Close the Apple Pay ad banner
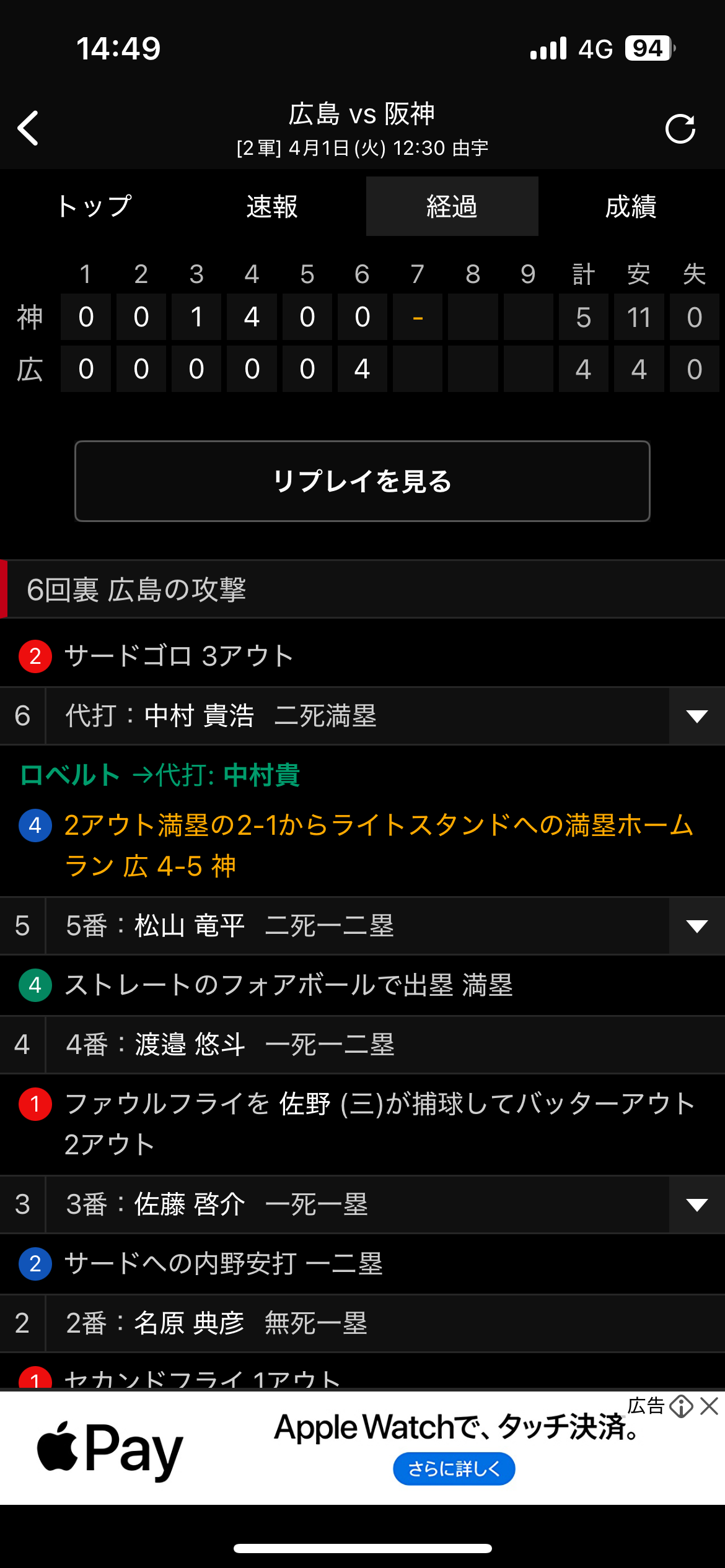This screenshot has width=725, height=1568. pyautogui.click(x=710, y=1406)
